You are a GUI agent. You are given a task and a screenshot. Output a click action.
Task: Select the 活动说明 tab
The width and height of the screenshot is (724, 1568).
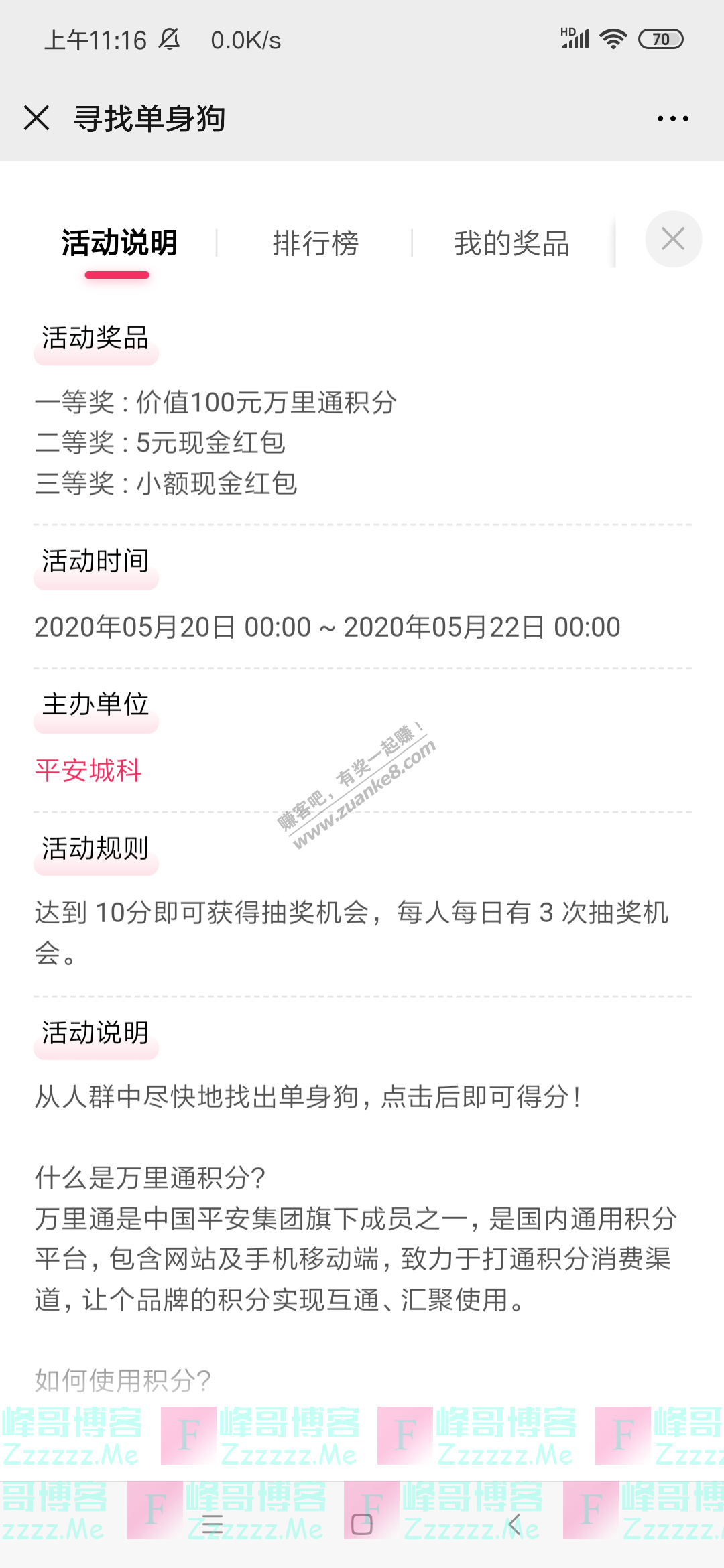point(119,243)
